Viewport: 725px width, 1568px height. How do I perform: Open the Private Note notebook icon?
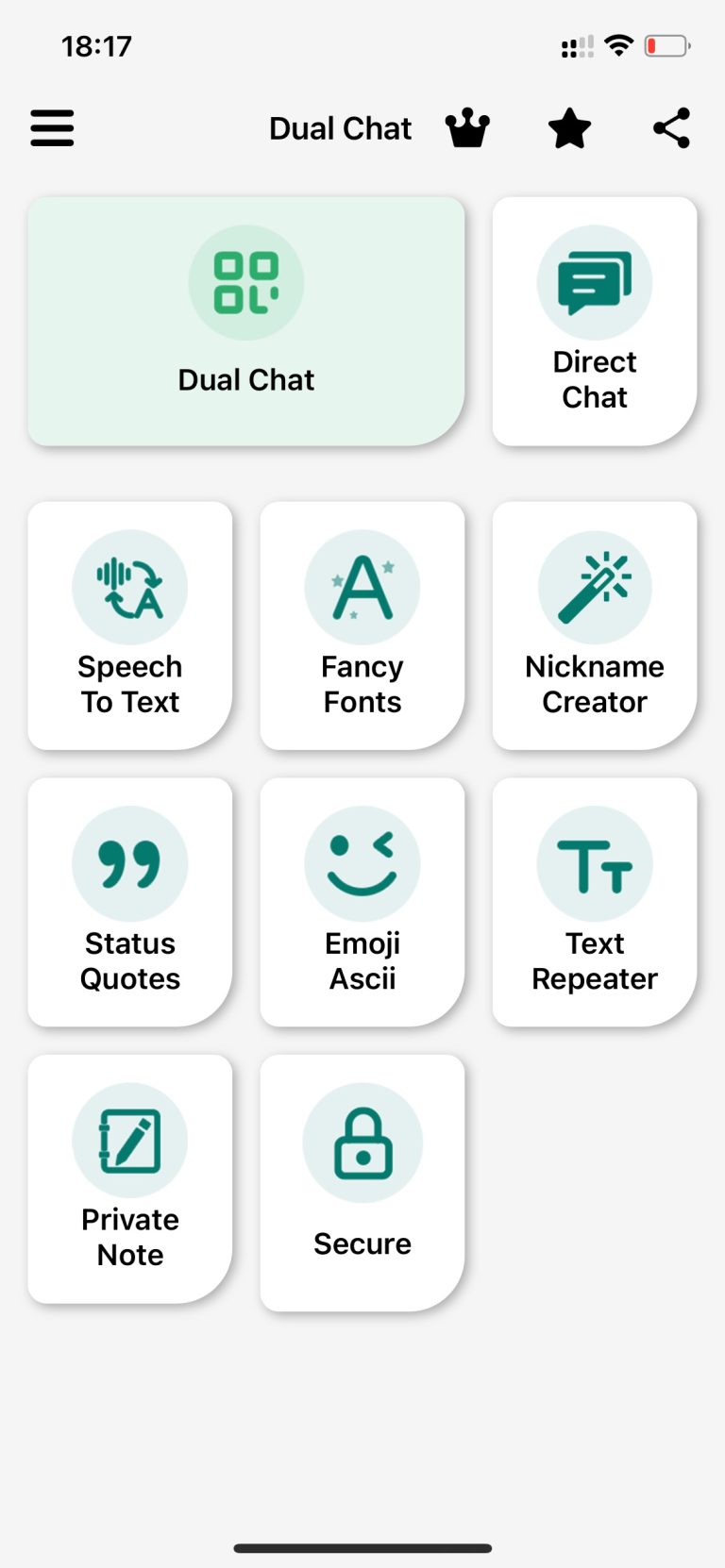[129, 1139]
